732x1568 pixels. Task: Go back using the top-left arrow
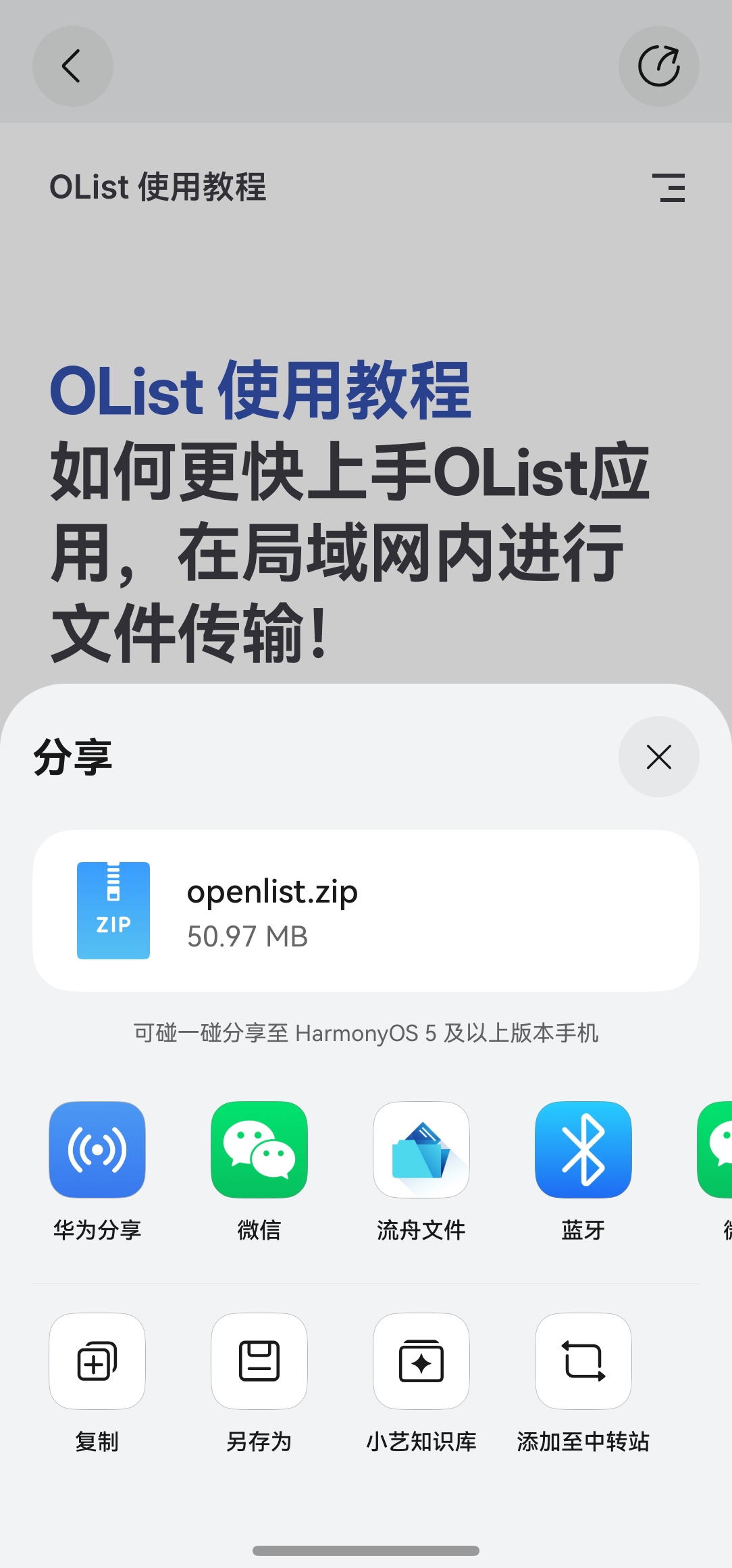pos(72,66)
